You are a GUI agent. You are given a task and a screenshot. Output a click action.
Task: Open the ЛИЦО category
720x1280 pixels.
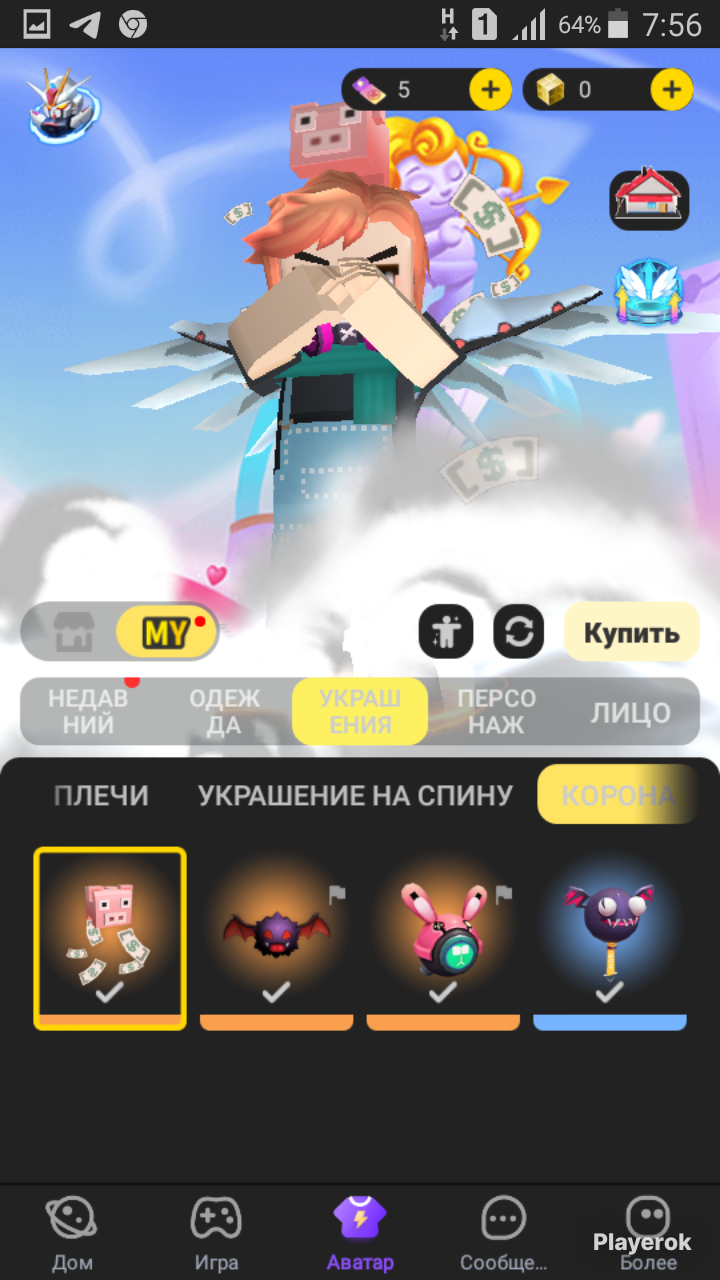point(630,712)
